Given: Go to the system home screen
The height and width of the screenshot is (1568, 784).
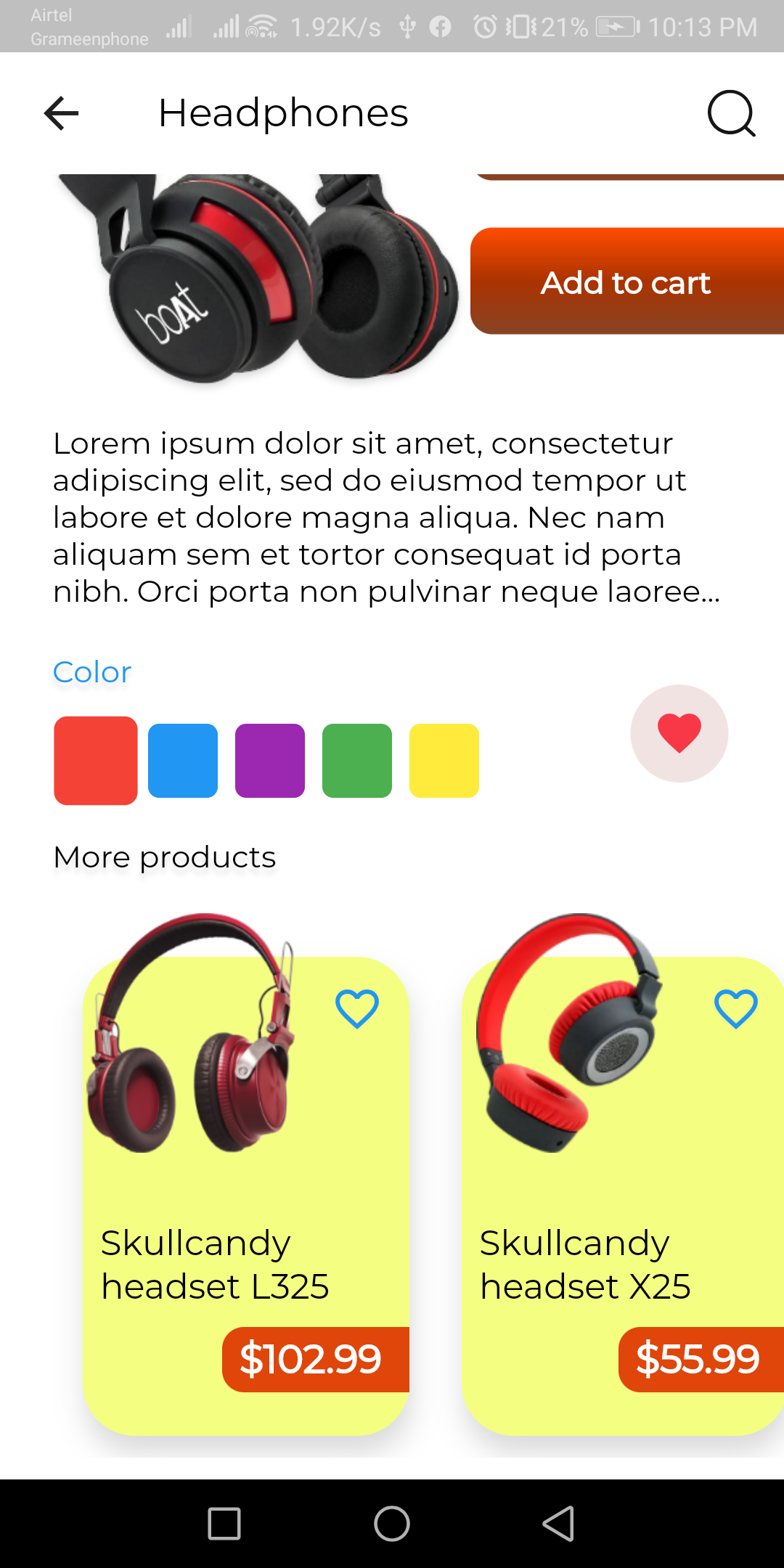Looking at the screenshot, I should click(x=392, y=1523).
